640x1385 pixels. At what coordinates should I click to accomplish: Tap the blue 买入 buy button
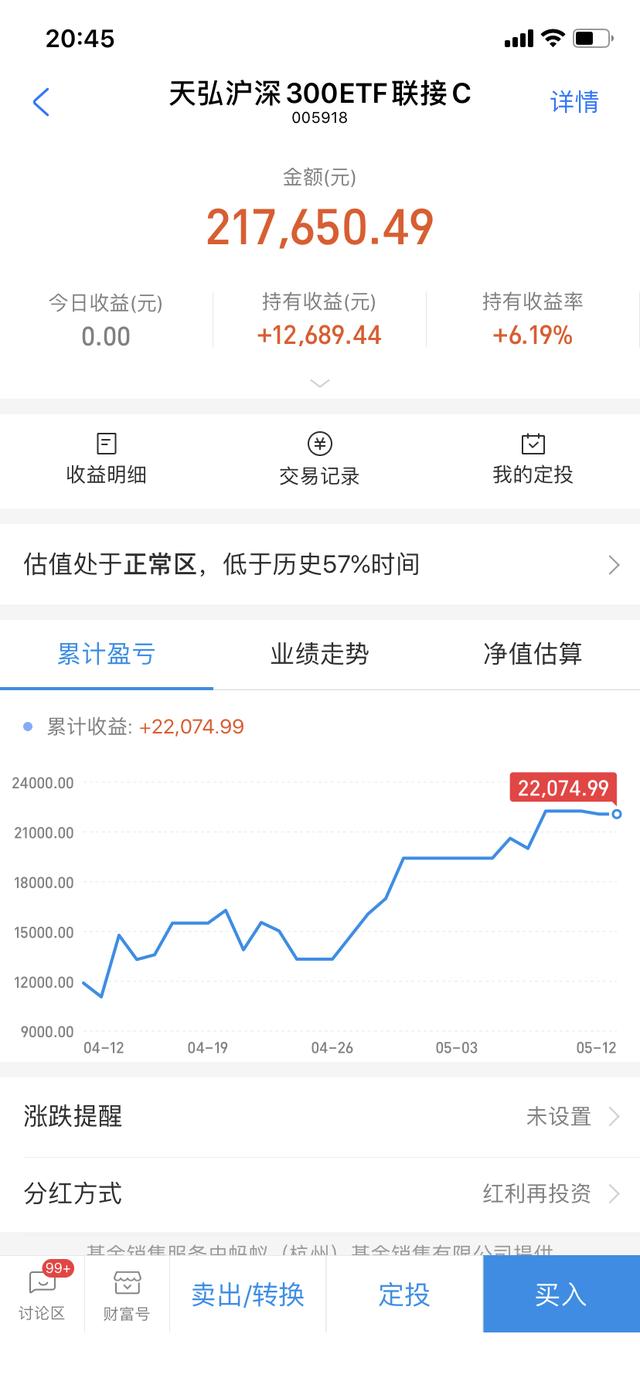[560, 1295]
